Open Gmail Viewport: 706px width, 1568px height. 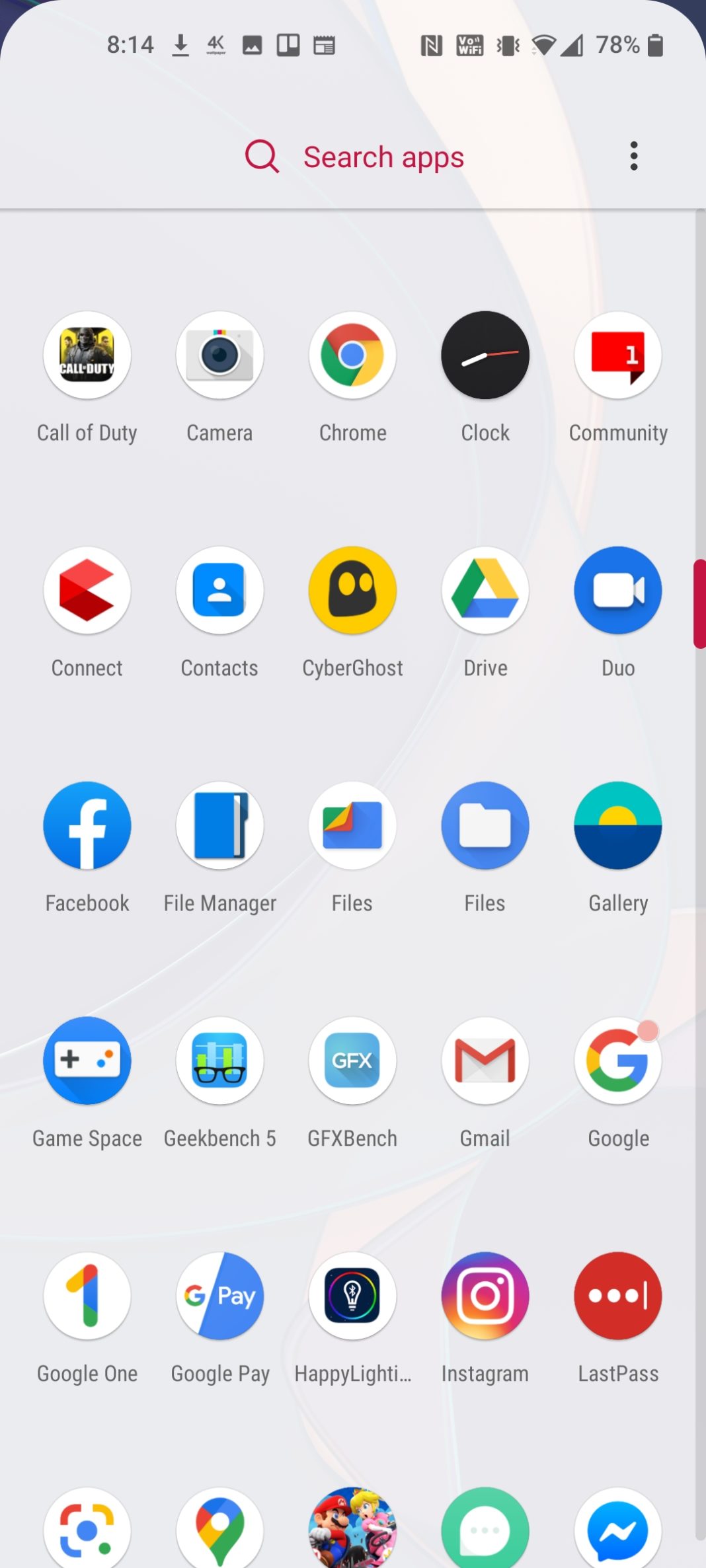click(x=485, y=1061)
